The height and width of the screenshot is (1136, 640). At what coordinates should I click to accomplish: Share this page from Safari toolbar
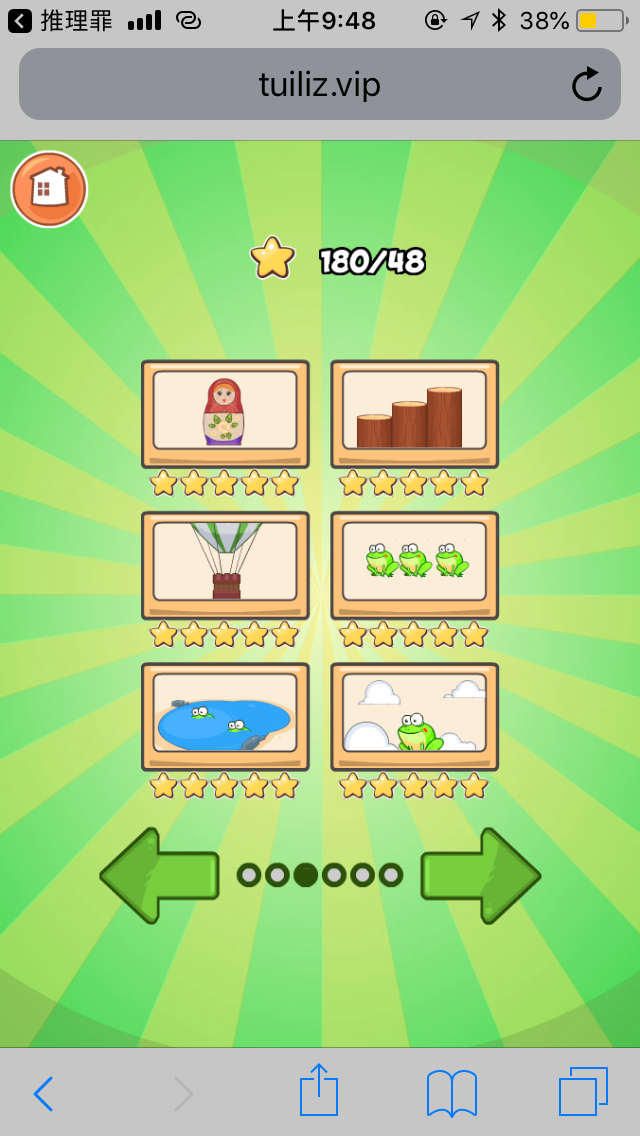point(319,1090)
